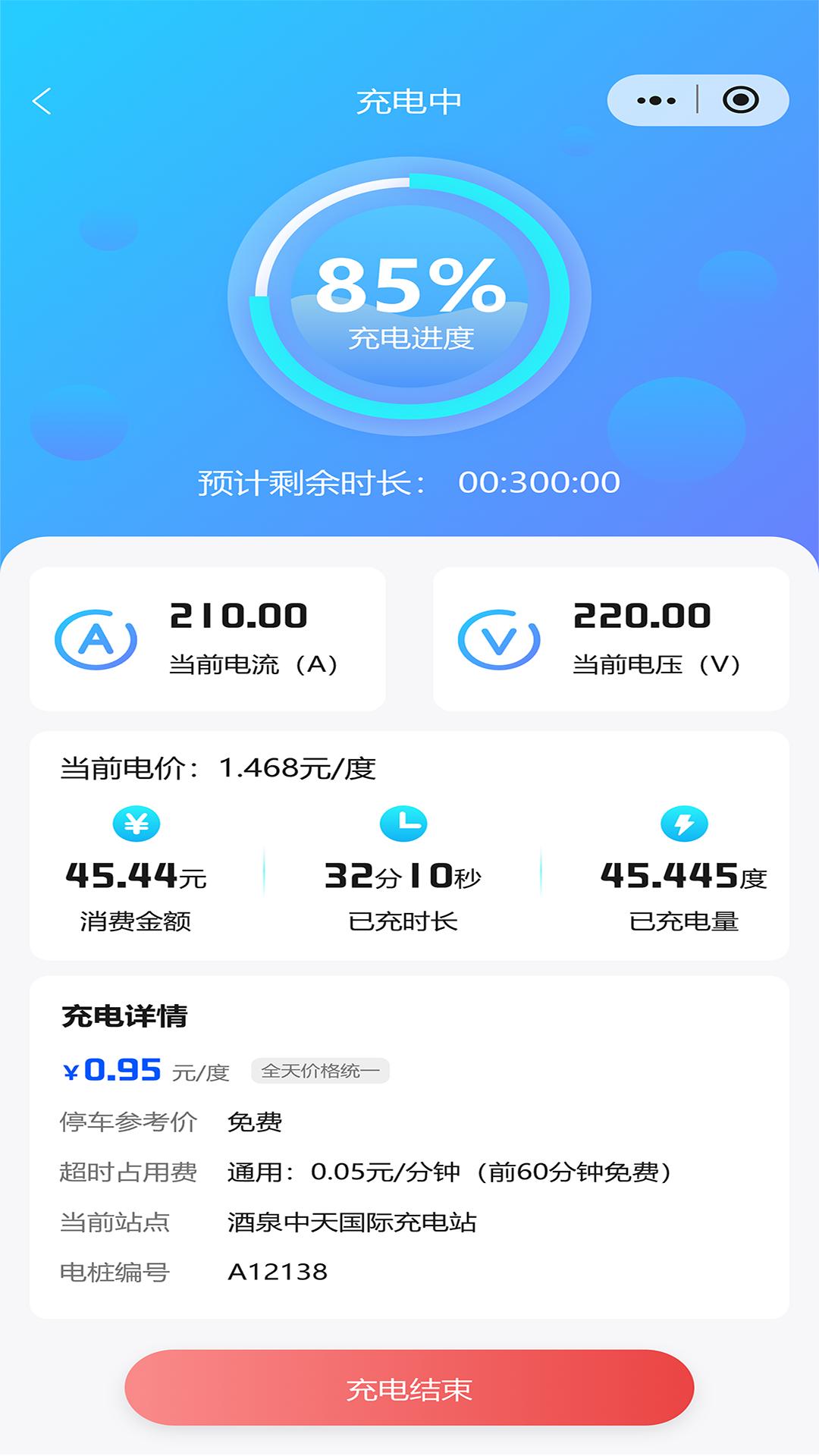
Task: Tap the 85% charging progress ring
Action: [409, 292]
